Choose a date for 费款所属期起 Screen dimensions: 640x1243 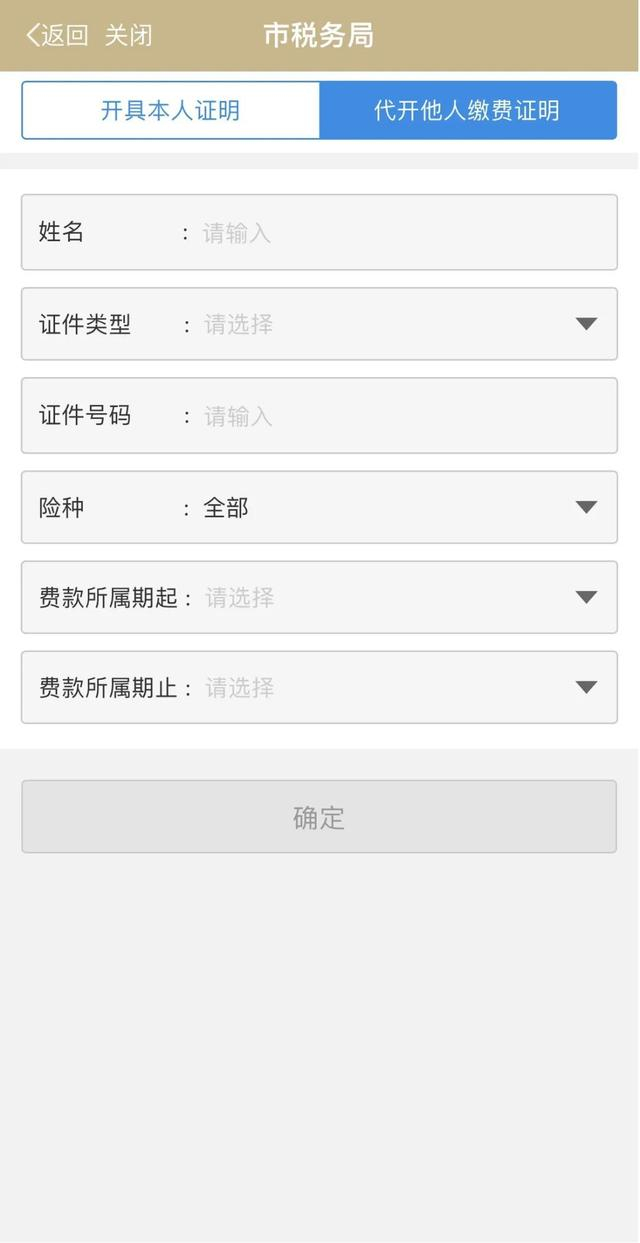(400, 597)
